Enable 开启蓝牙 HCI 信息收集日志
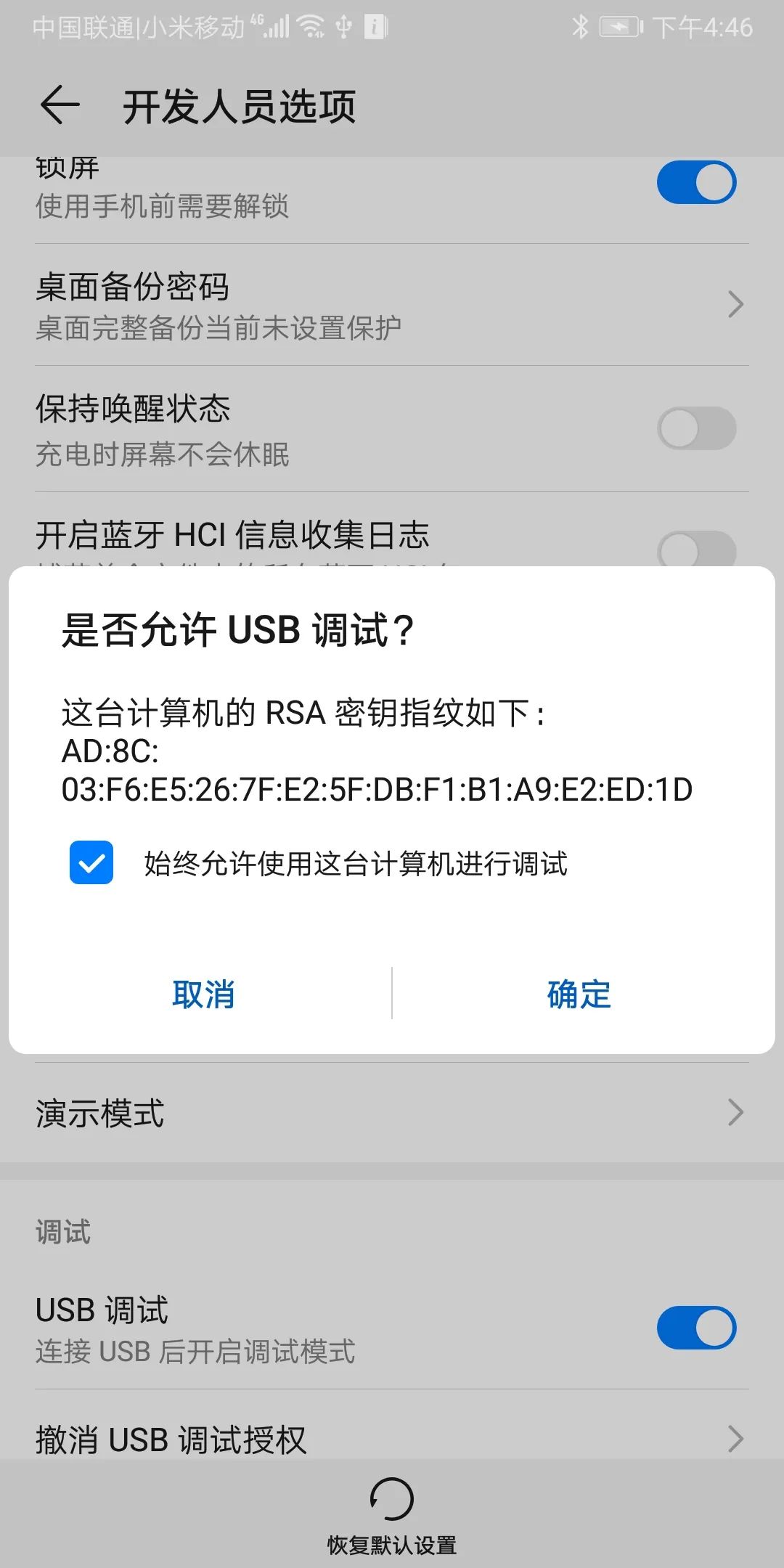Screen dimensions: 784x1568 [x=696, y=549]
